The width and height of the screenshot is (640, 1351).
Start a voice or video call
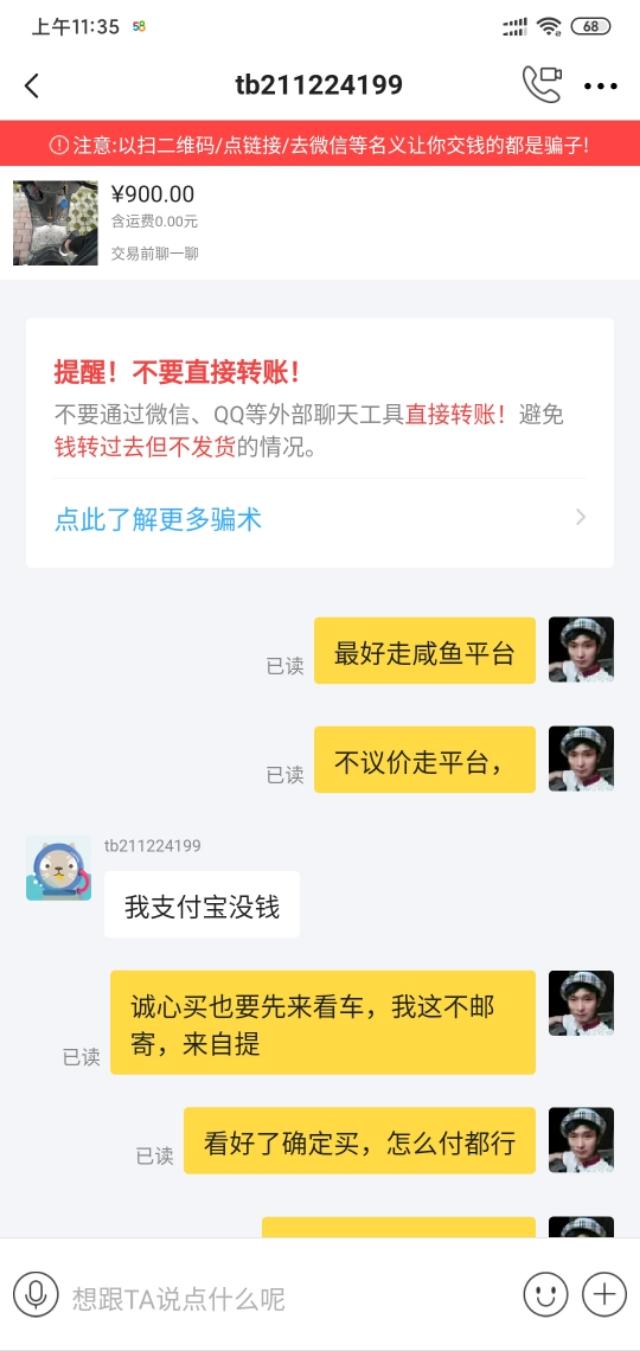tap(541, 85)
